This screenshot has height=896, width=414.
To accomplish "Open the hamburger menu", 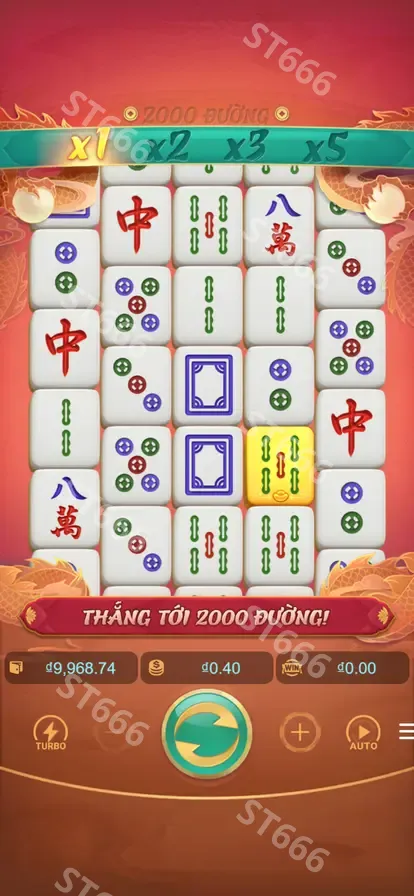I will [407, 731].
